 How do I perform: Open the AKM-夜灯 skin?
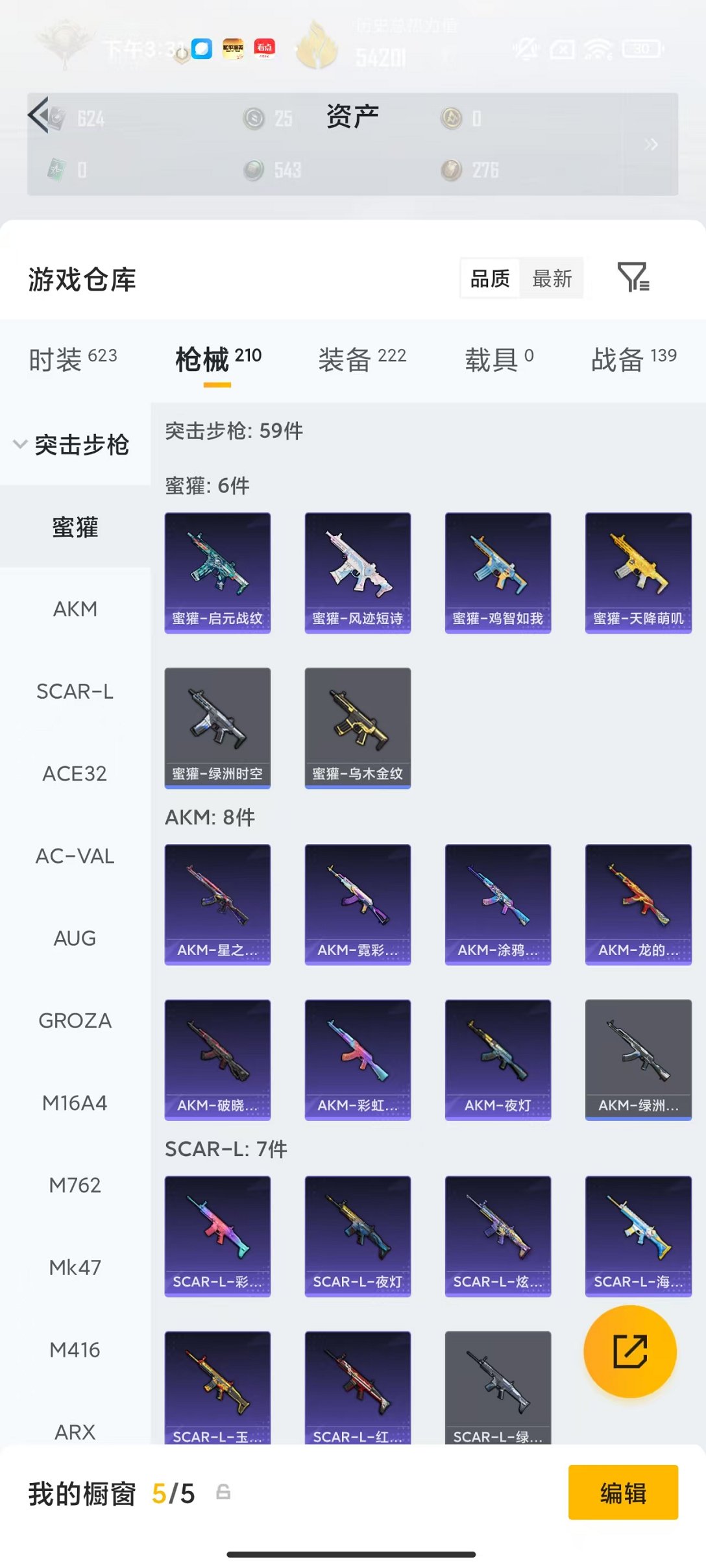pos(498,1059)
